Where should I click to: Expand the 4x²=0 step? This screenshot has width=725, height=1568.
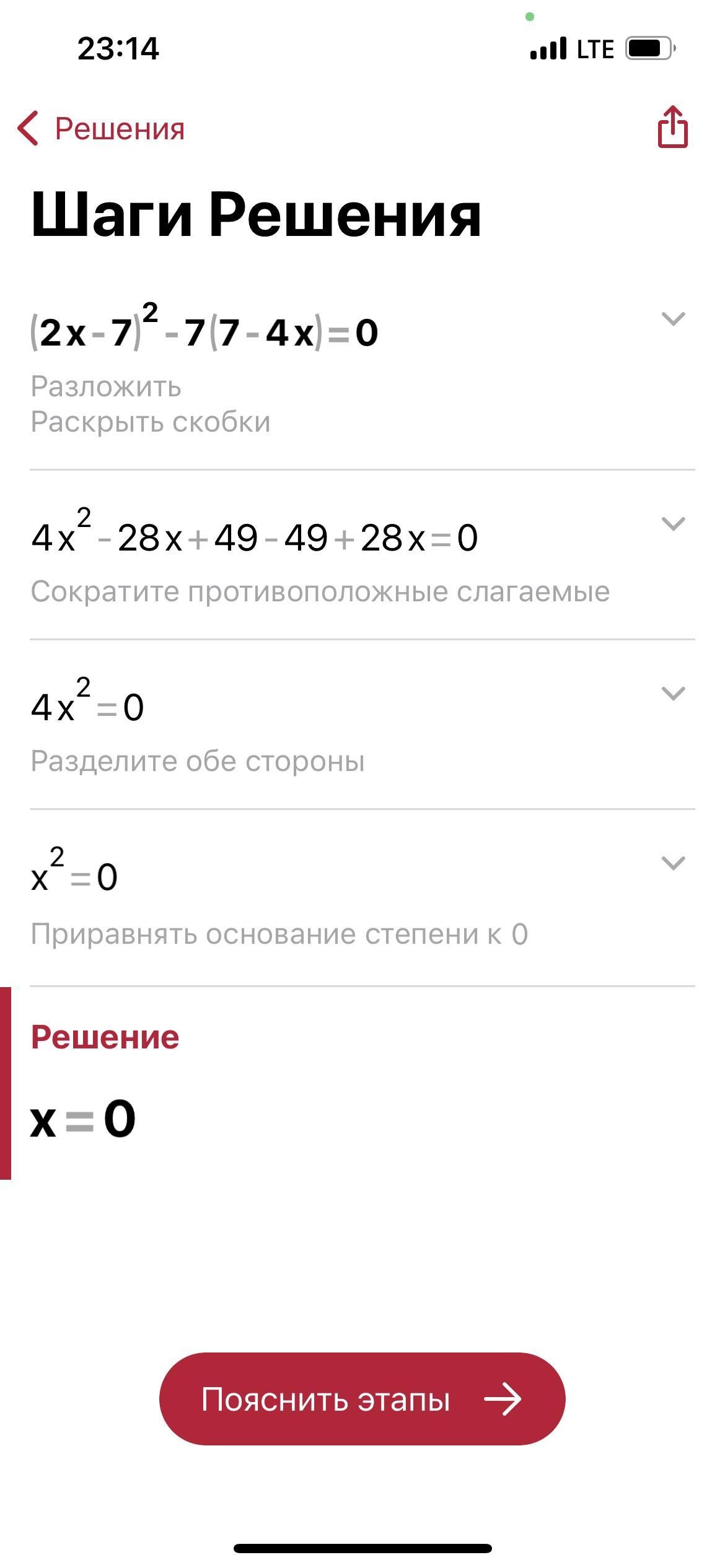pyautogui.click(x=673, y=693)
